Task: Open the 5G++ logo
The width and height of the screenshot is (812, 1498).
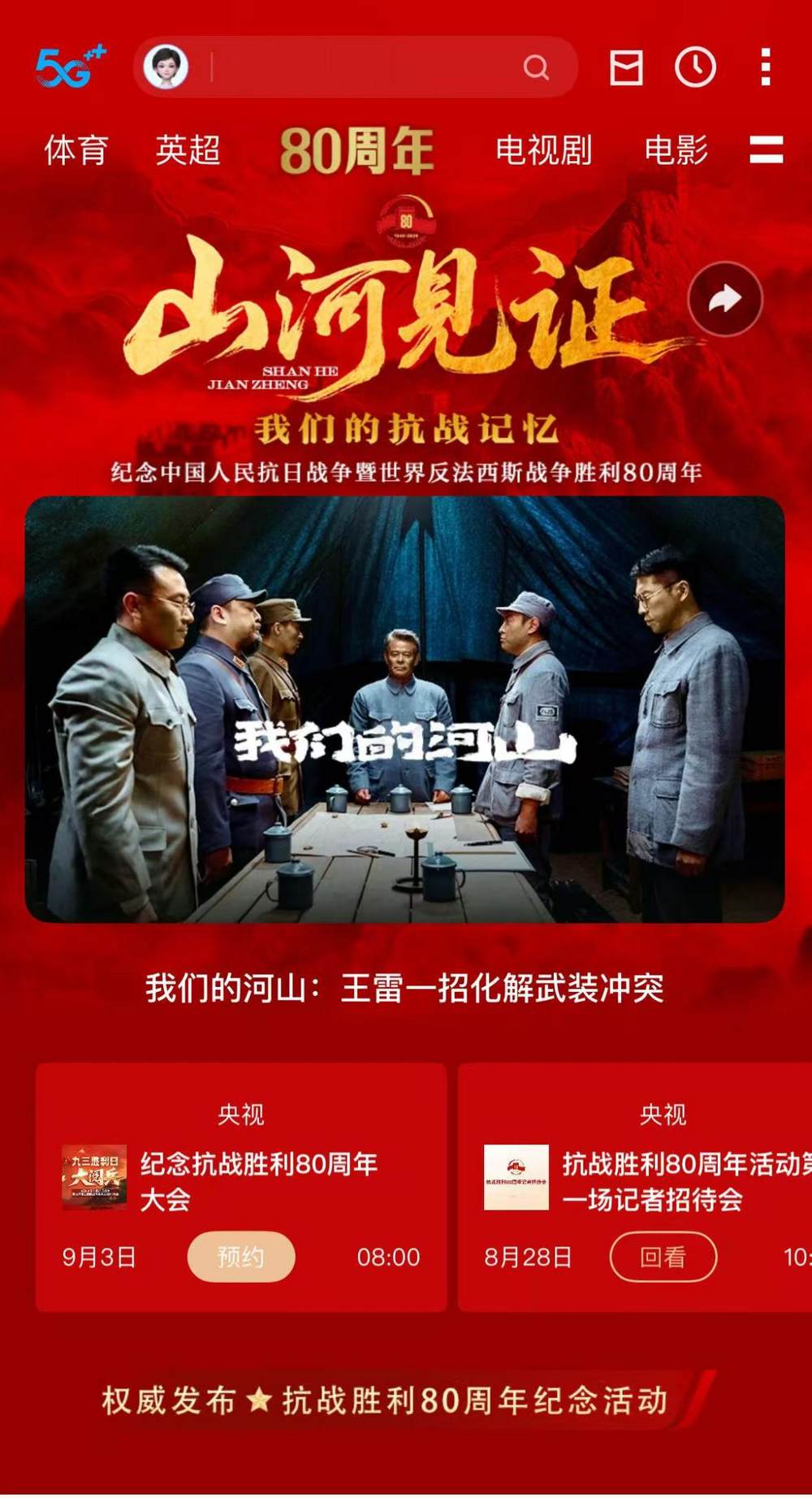Action: [71, 67]
